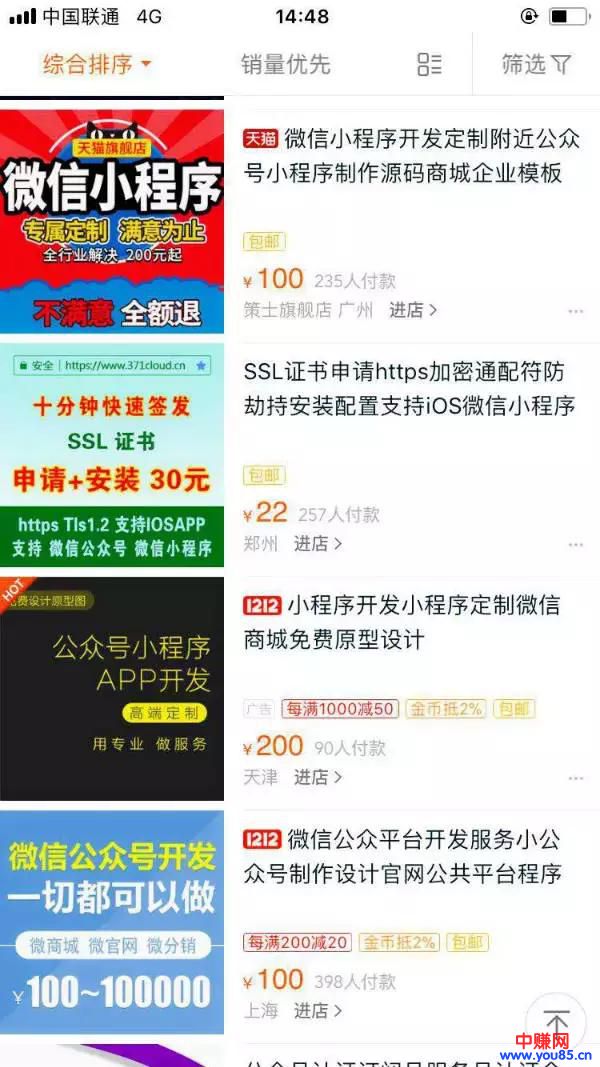Enter the 天津 seller's shop via 进店

click(x=318, y=777)
